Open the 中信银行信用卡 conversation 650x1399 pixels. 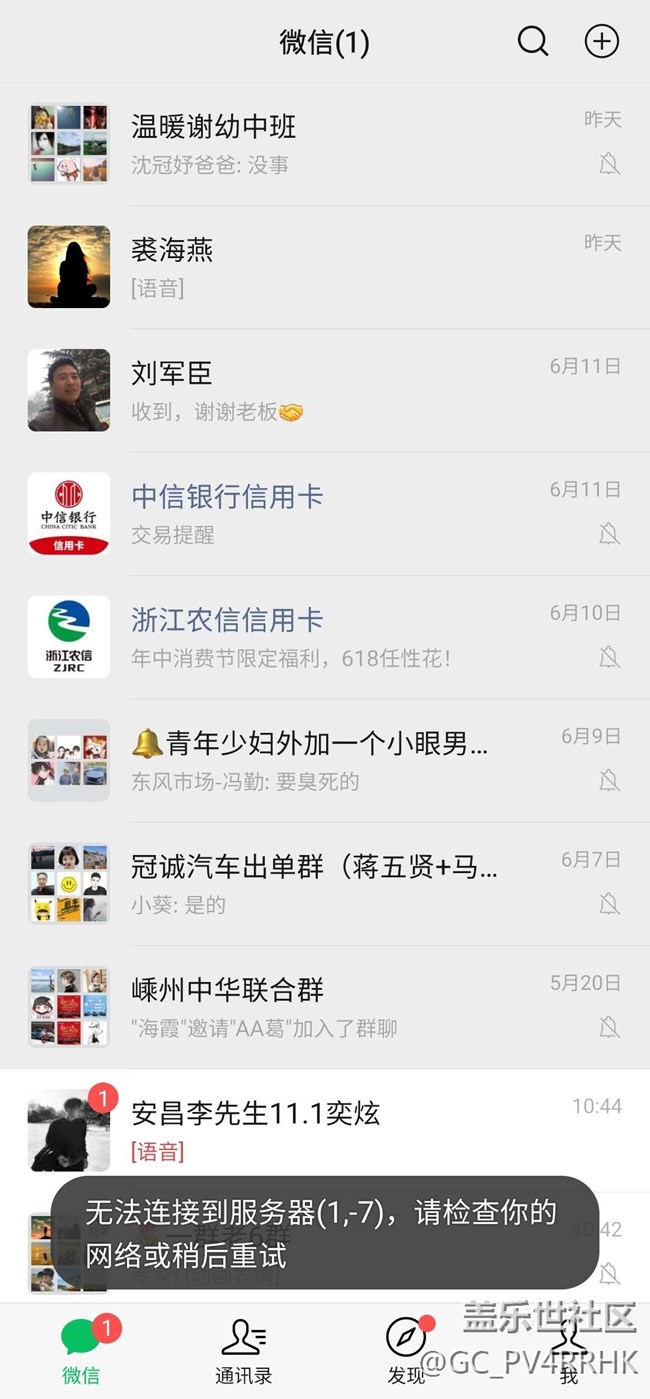tap(325, 514)
